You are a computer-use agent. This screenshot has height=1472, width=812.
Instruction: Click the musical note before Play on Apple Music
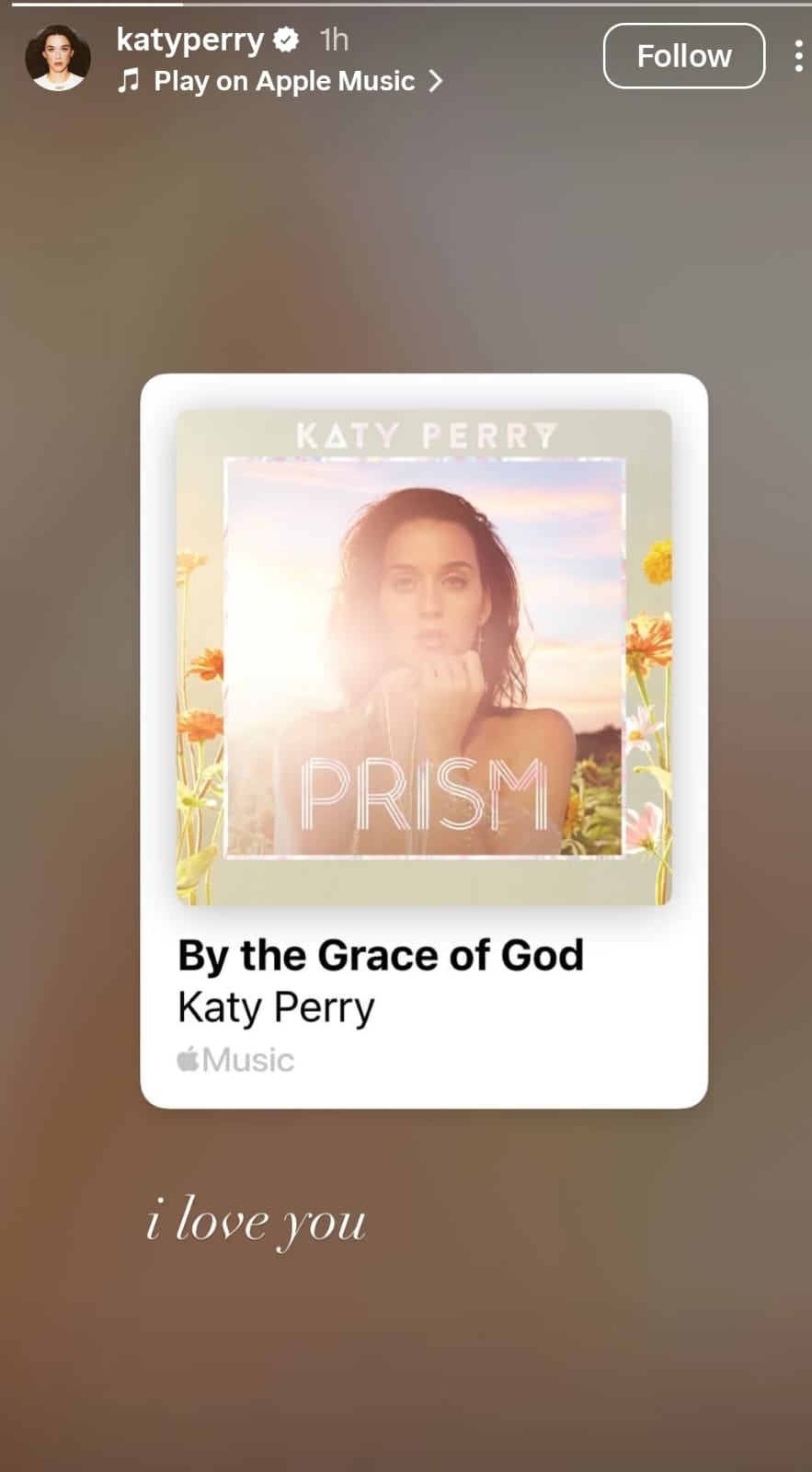point(128,81)
